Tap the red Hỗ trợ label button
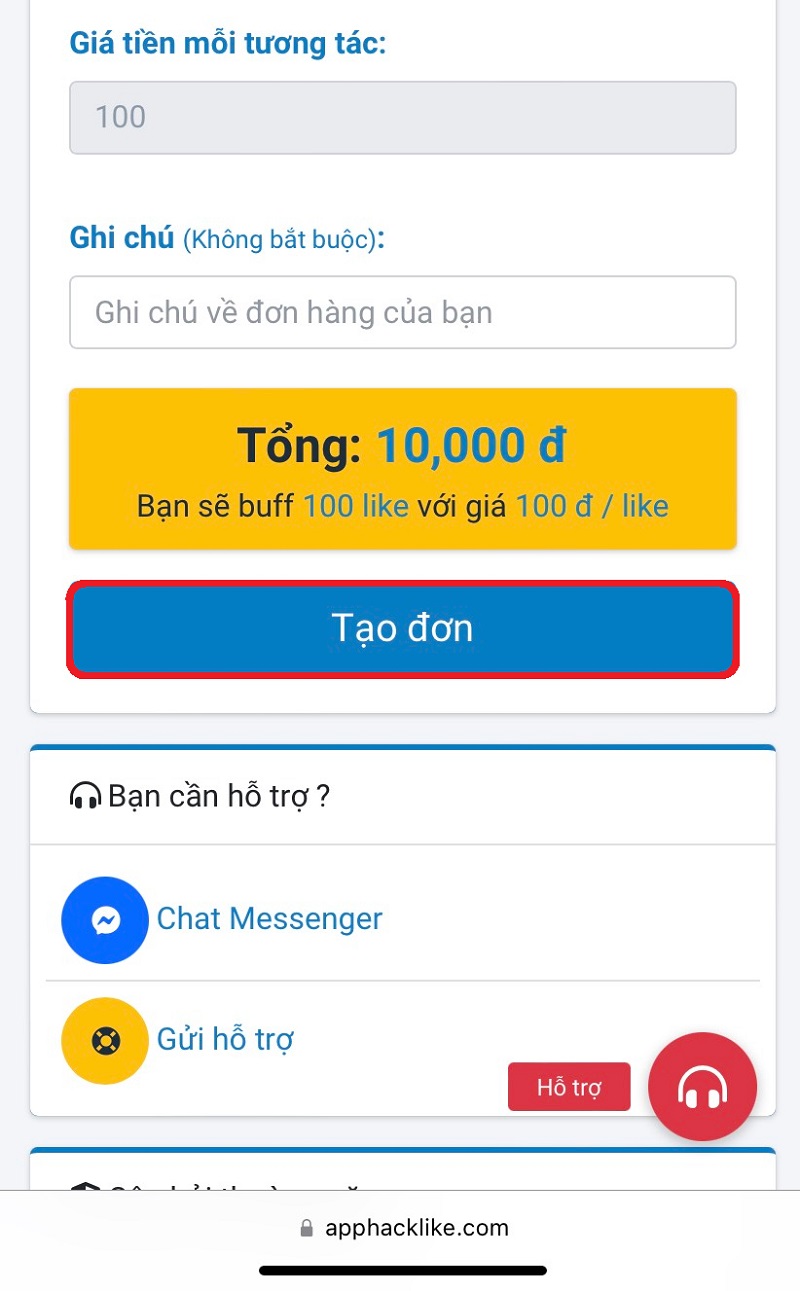 pos(569,1087)
